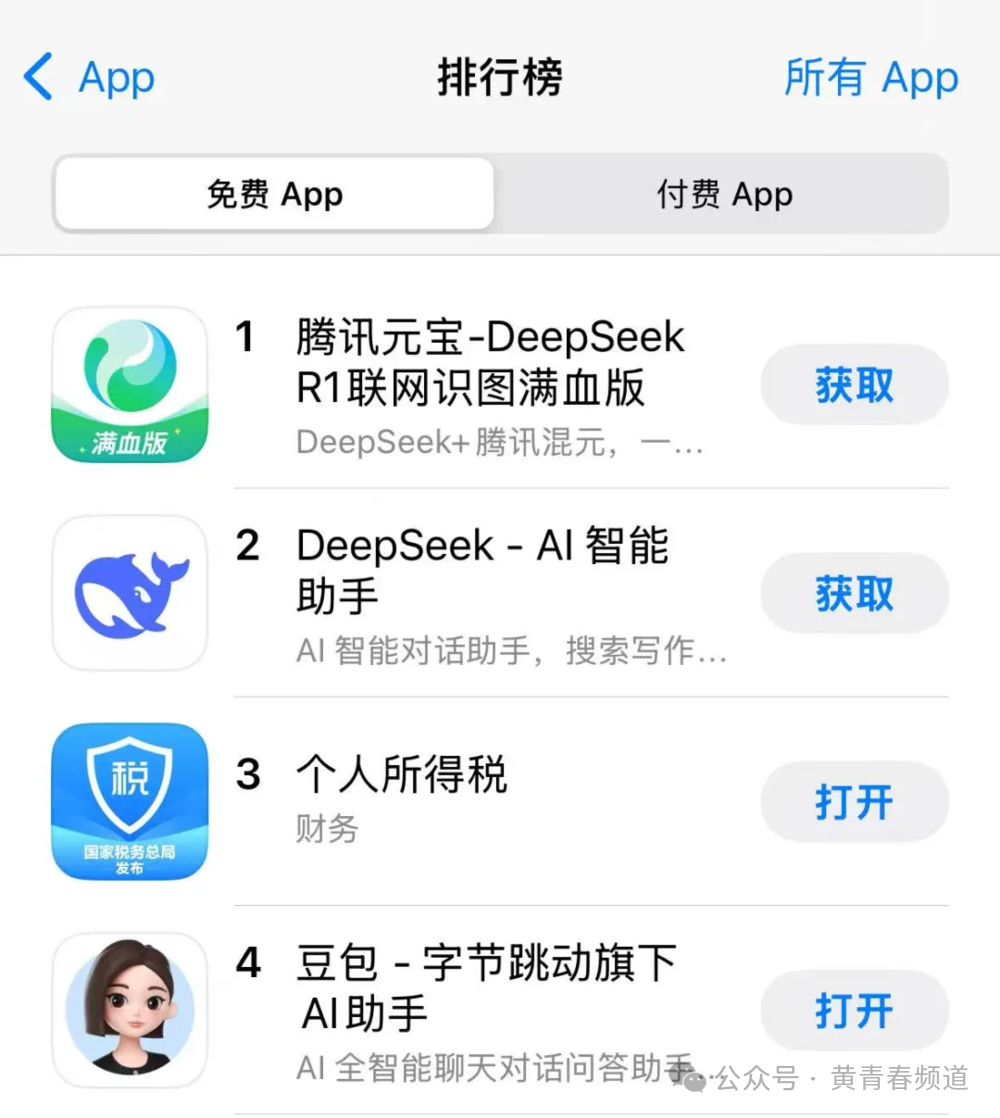The image size is (1000, 1118).
Task: Select the 免费 App tab
Action: pos(274,194)
